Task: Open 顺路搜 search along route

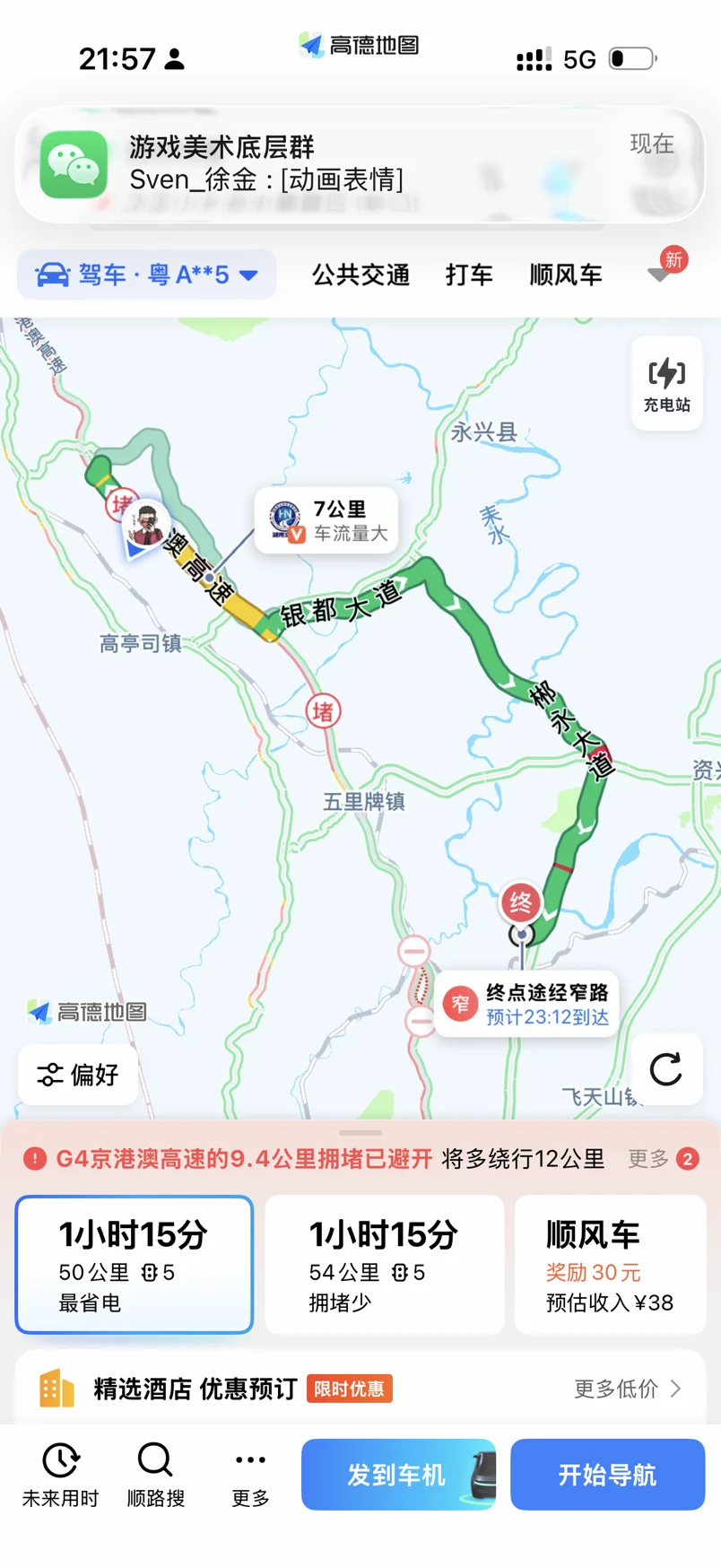Action: [155, 1476]
